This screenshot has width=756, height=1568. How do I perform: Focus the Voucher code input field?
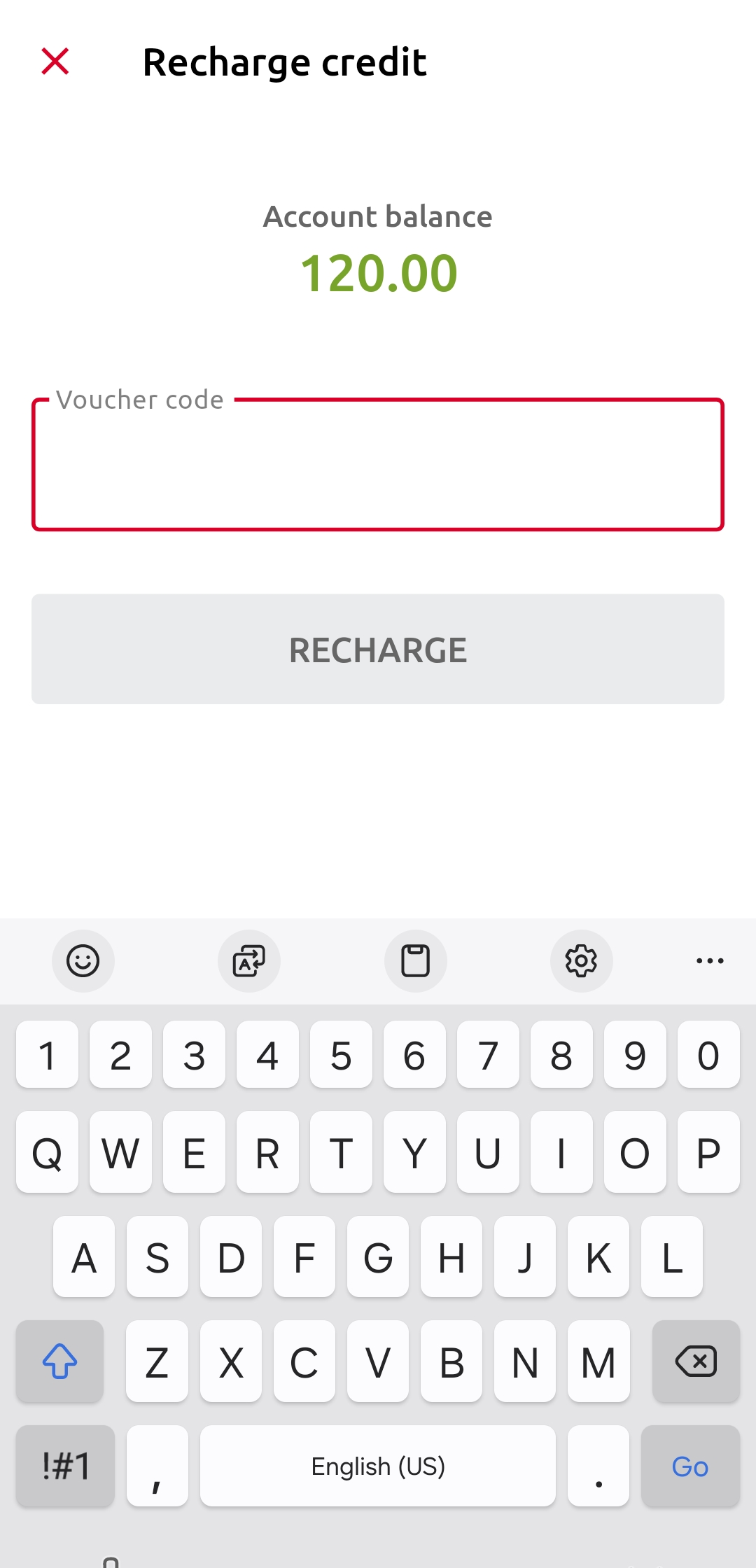(x=378, y=463)
